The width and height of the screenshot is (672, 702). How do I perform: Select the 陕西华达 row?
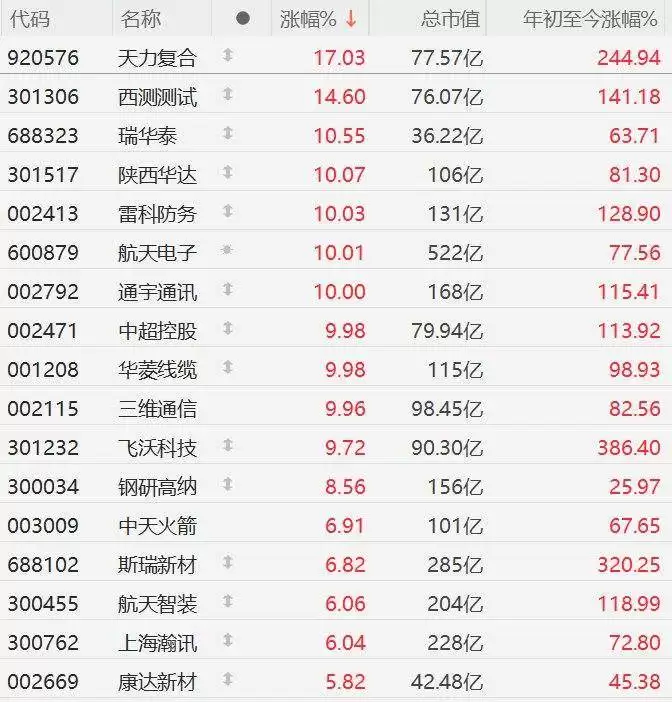157,175
